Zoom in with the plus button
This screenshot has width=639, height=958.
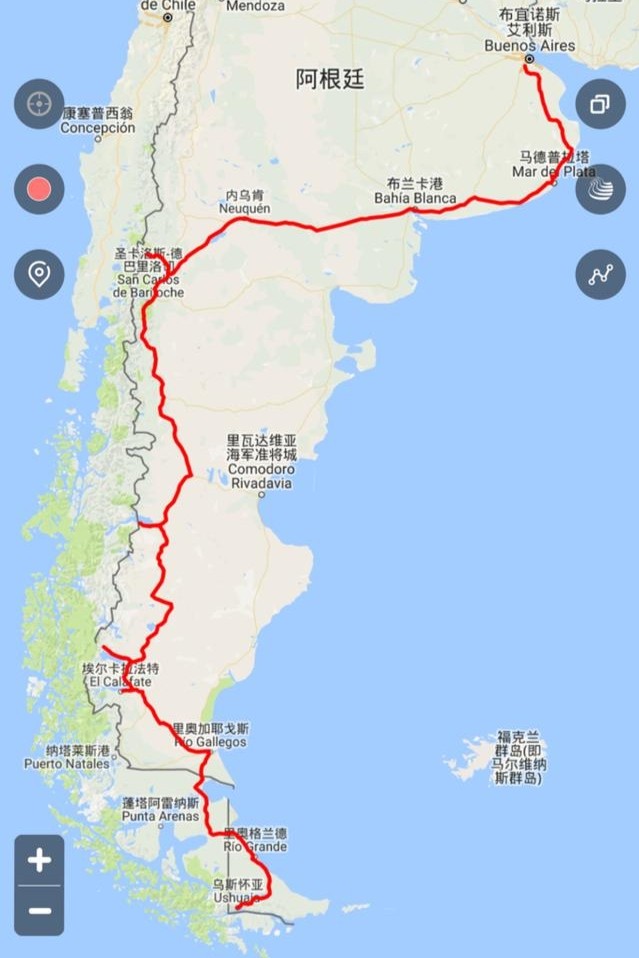tap(39, 860)
